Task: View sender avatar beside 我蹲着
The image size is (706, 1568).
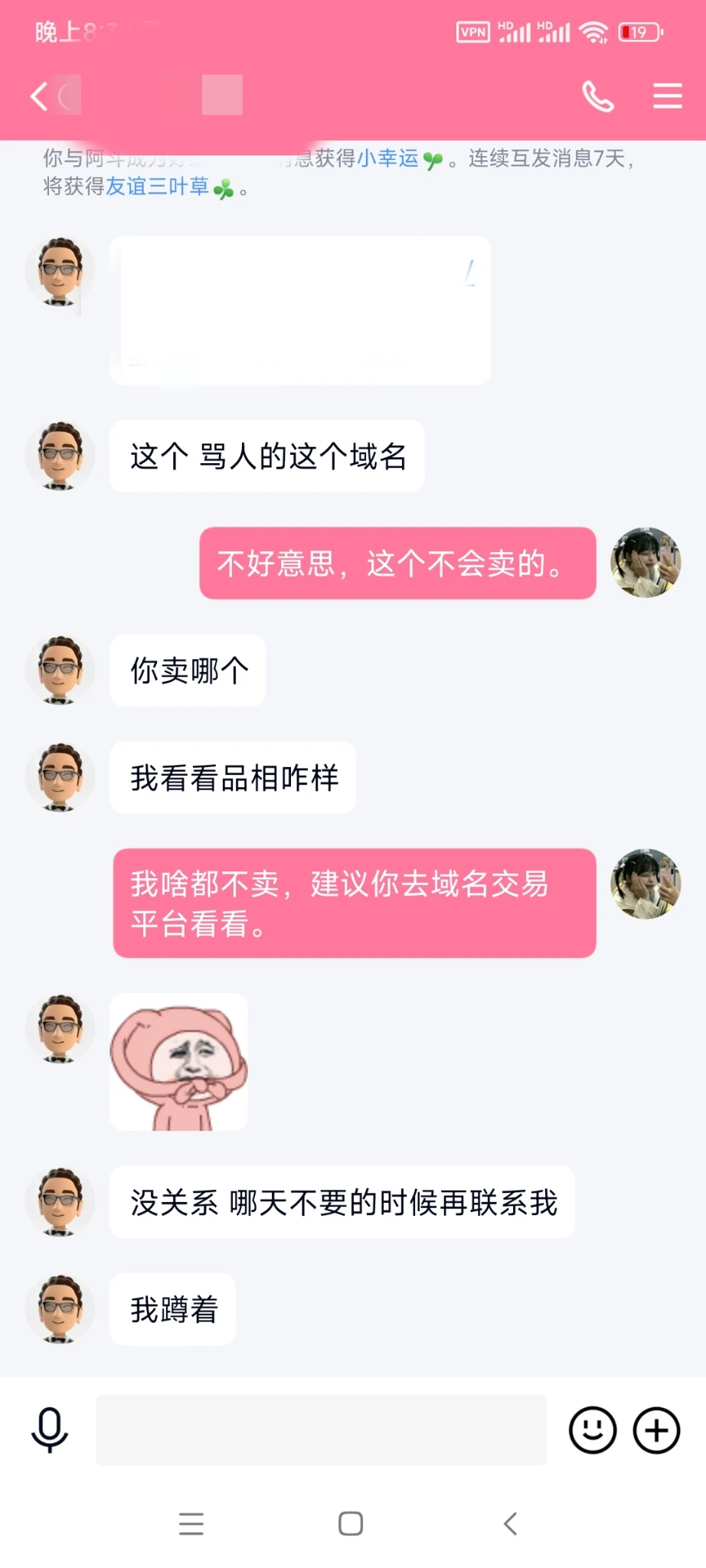Action: [60, 1308]
